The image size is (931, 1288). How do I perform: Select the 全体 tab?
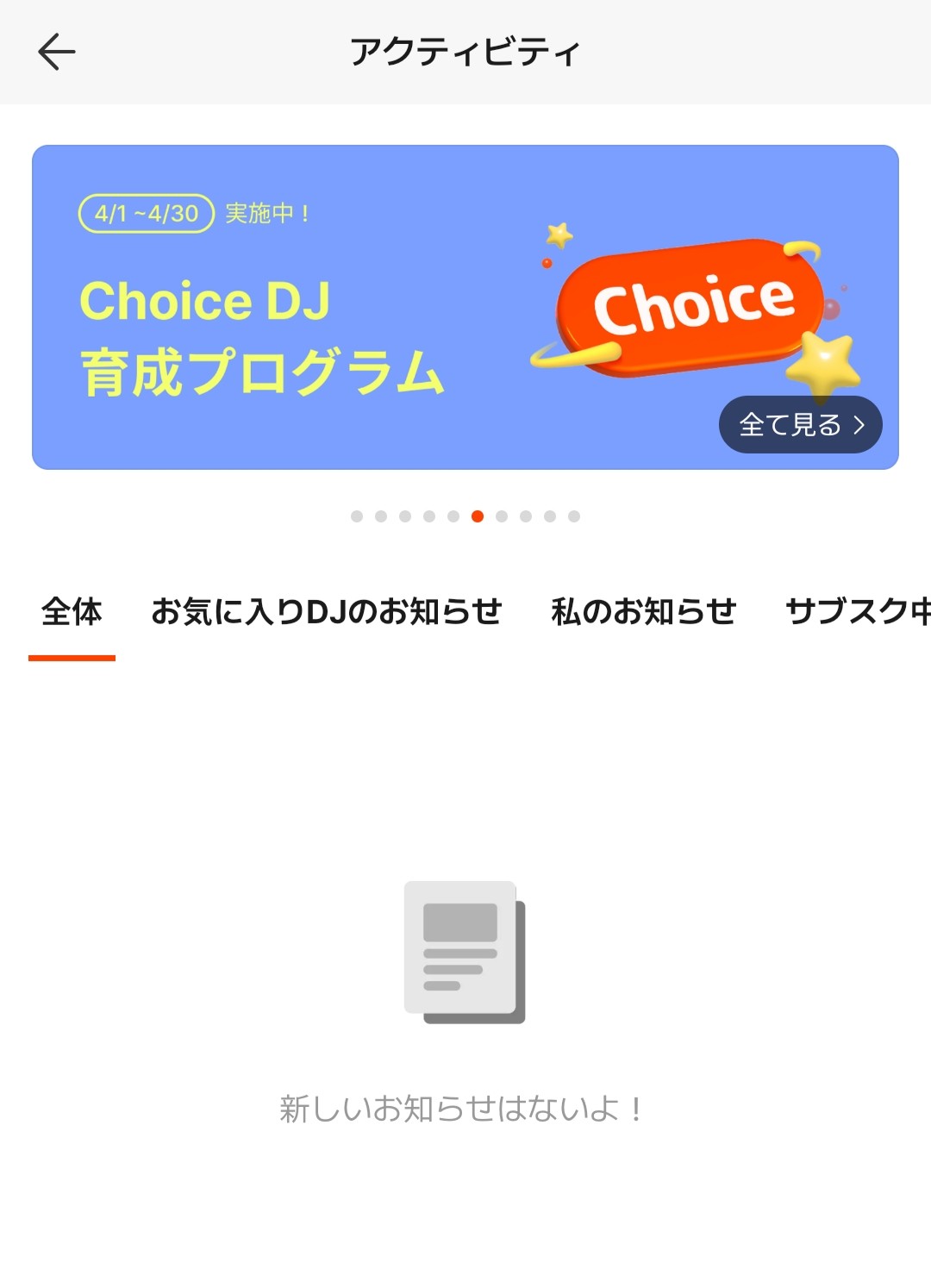click(x=72, y=612)
